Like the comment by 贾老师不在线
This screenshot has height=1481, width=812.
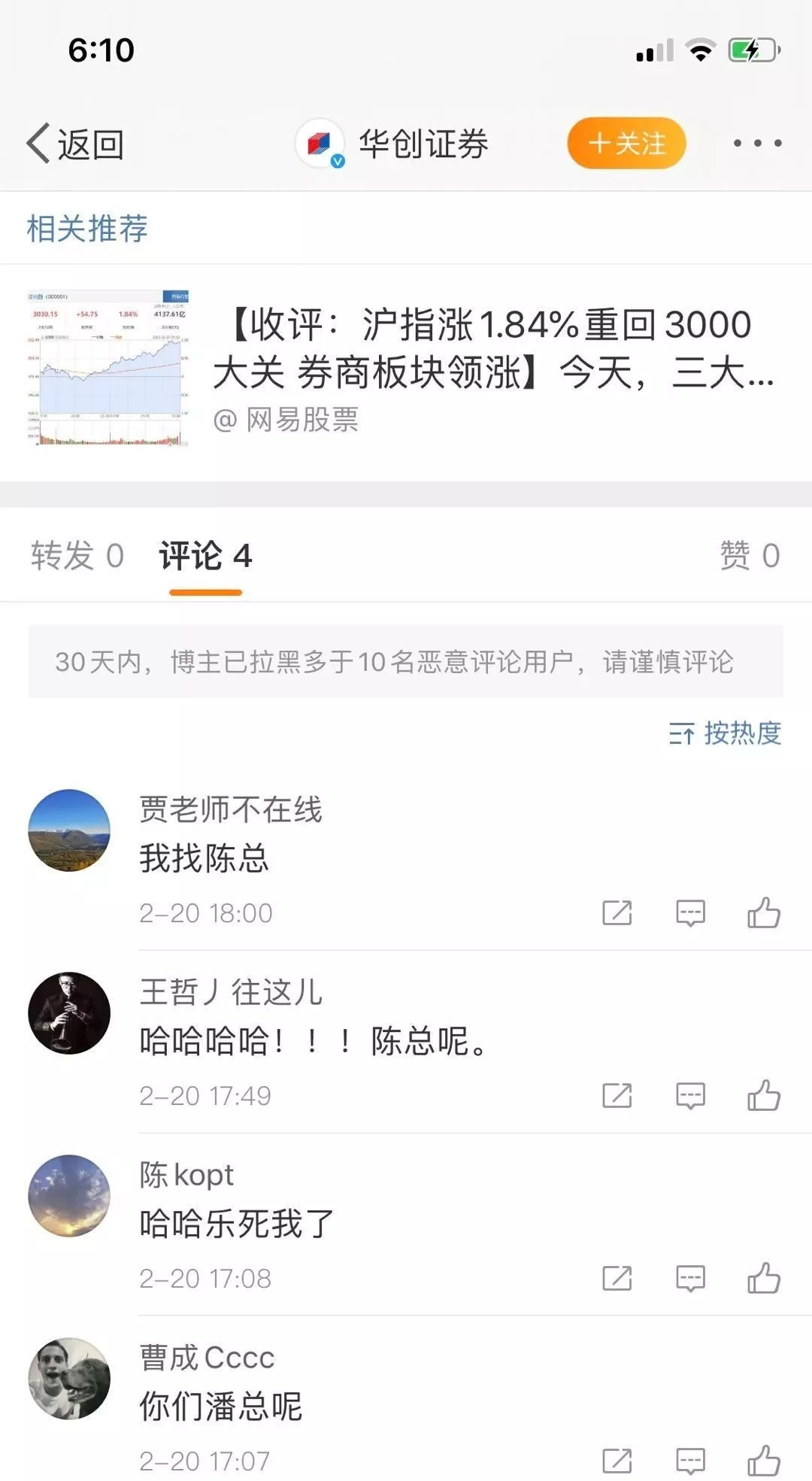[x=763, y=913]
